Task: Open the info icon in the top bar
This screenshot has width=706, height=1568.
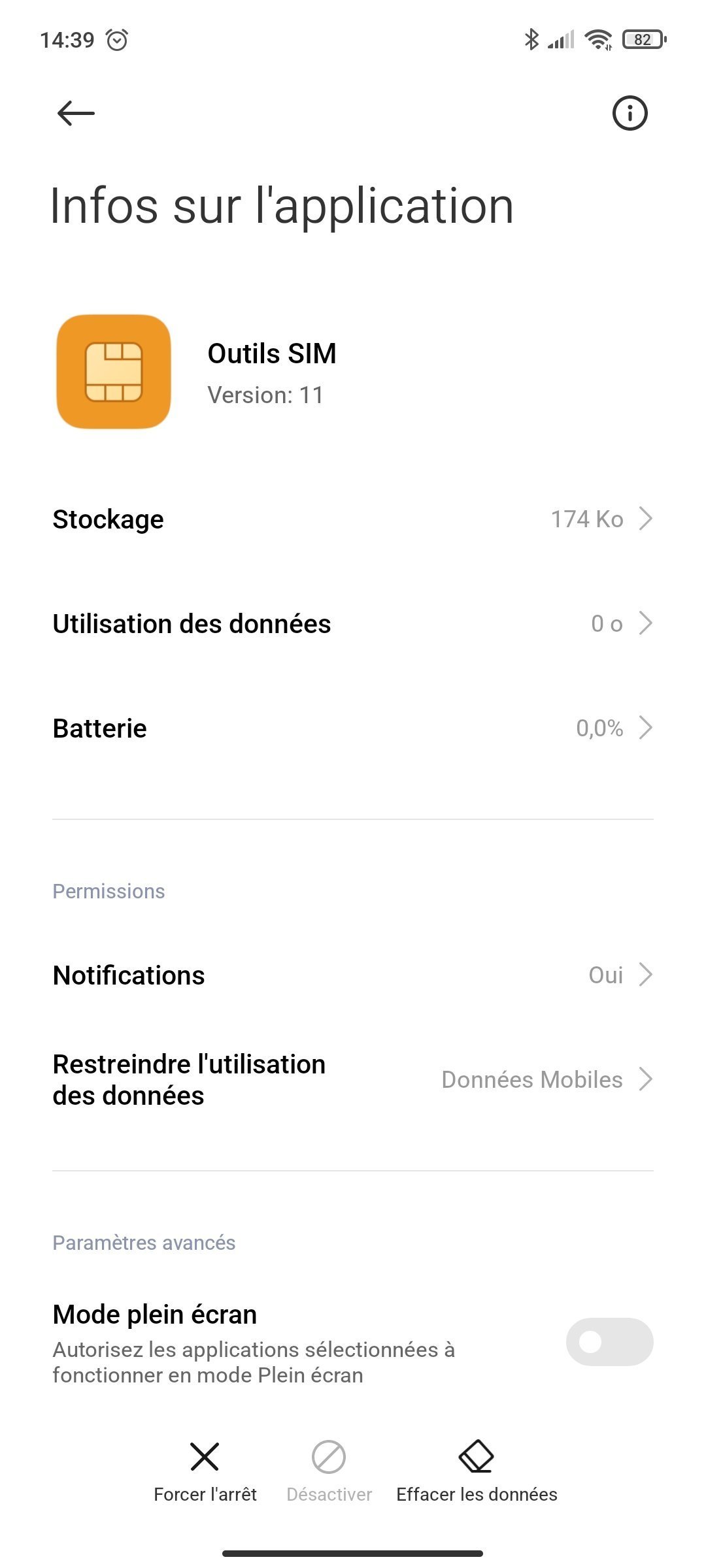Action: coord(630,114)
